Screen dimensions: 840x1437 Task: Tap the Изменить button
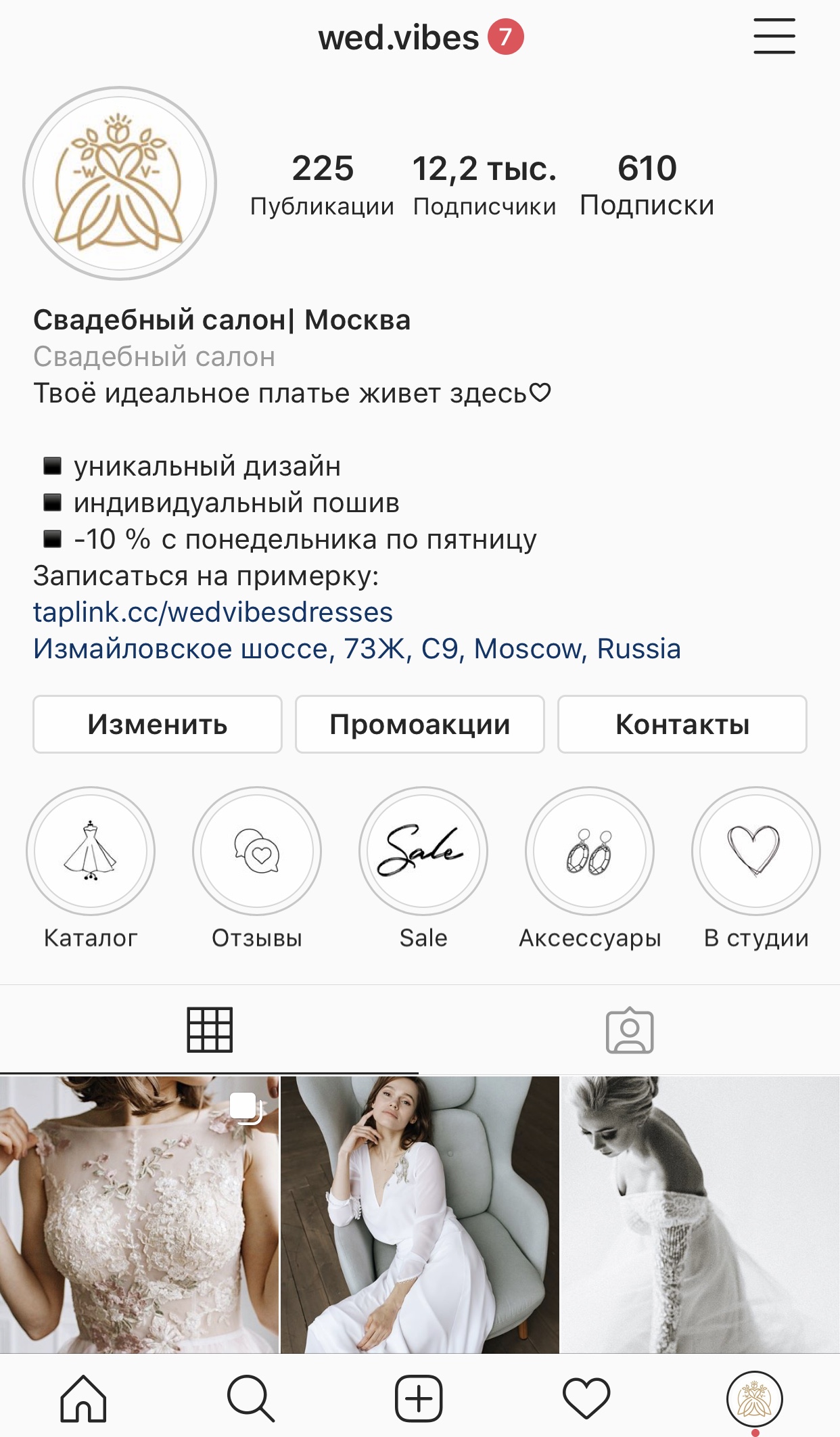coord(158,725)
